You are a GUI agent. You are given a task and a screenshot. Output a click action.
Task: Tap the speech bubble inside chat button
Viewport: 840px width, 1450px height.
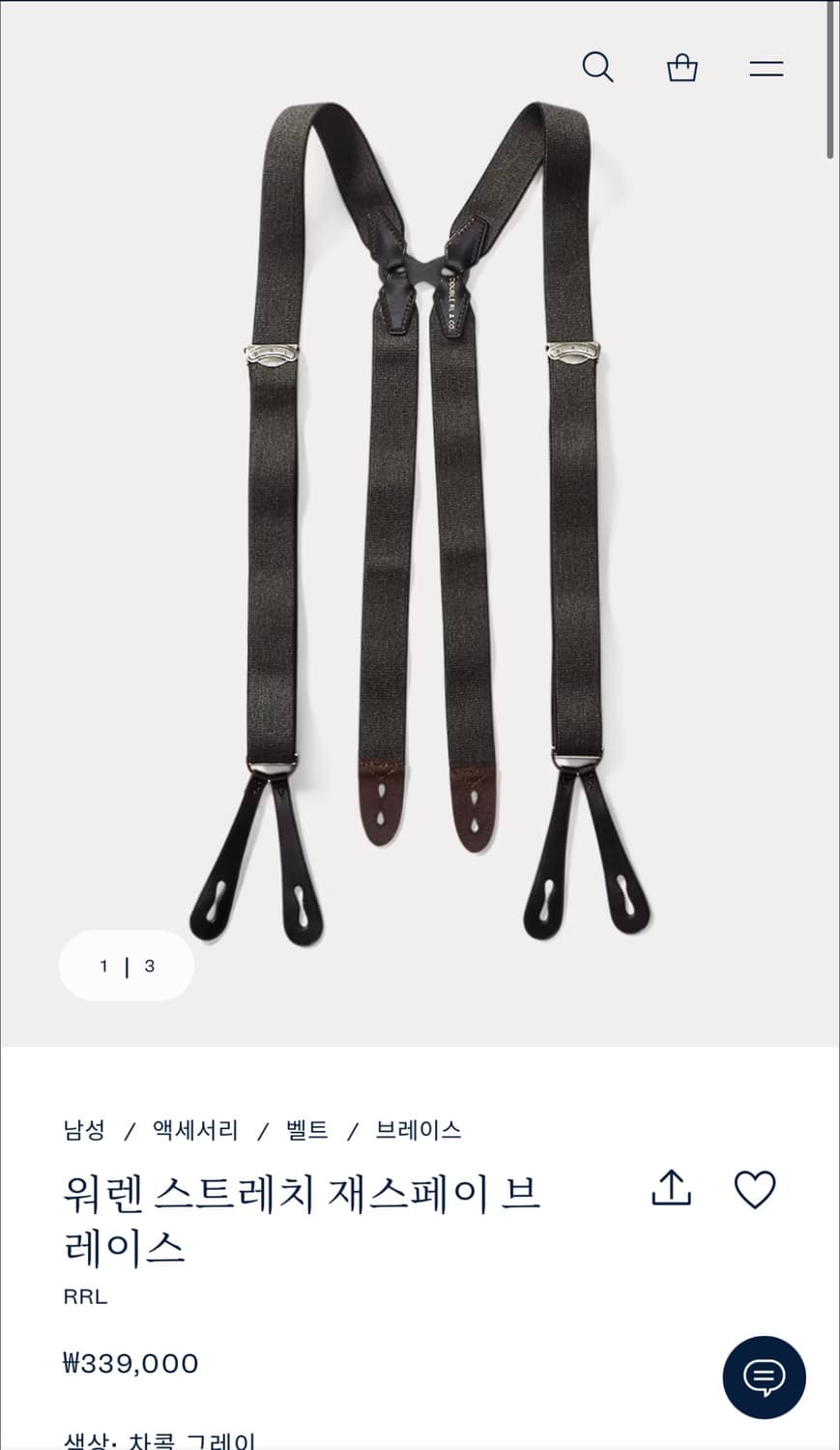coord(764,1377)
